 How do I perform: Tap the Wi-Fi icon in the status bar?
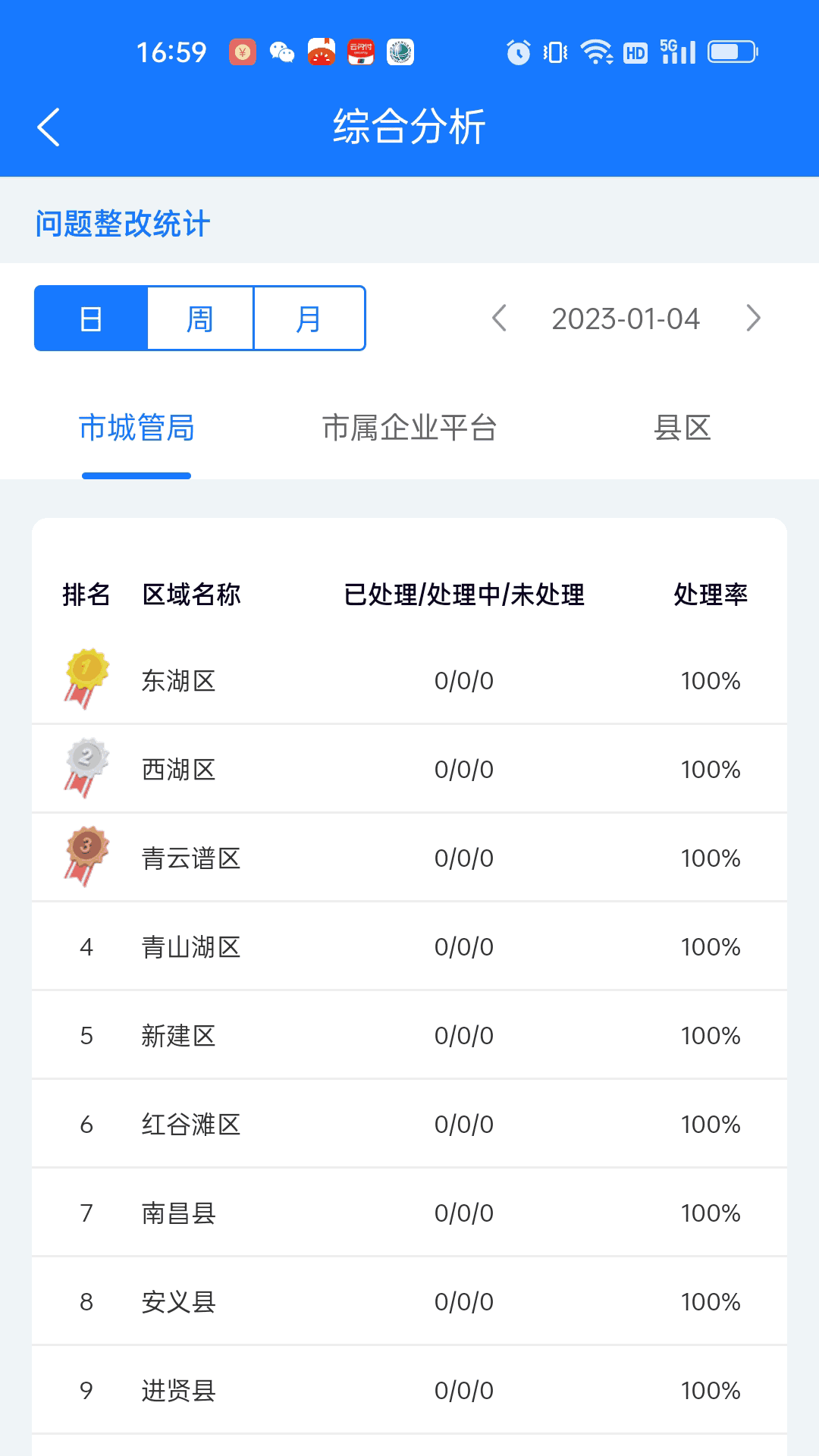(x=595, y=52)
